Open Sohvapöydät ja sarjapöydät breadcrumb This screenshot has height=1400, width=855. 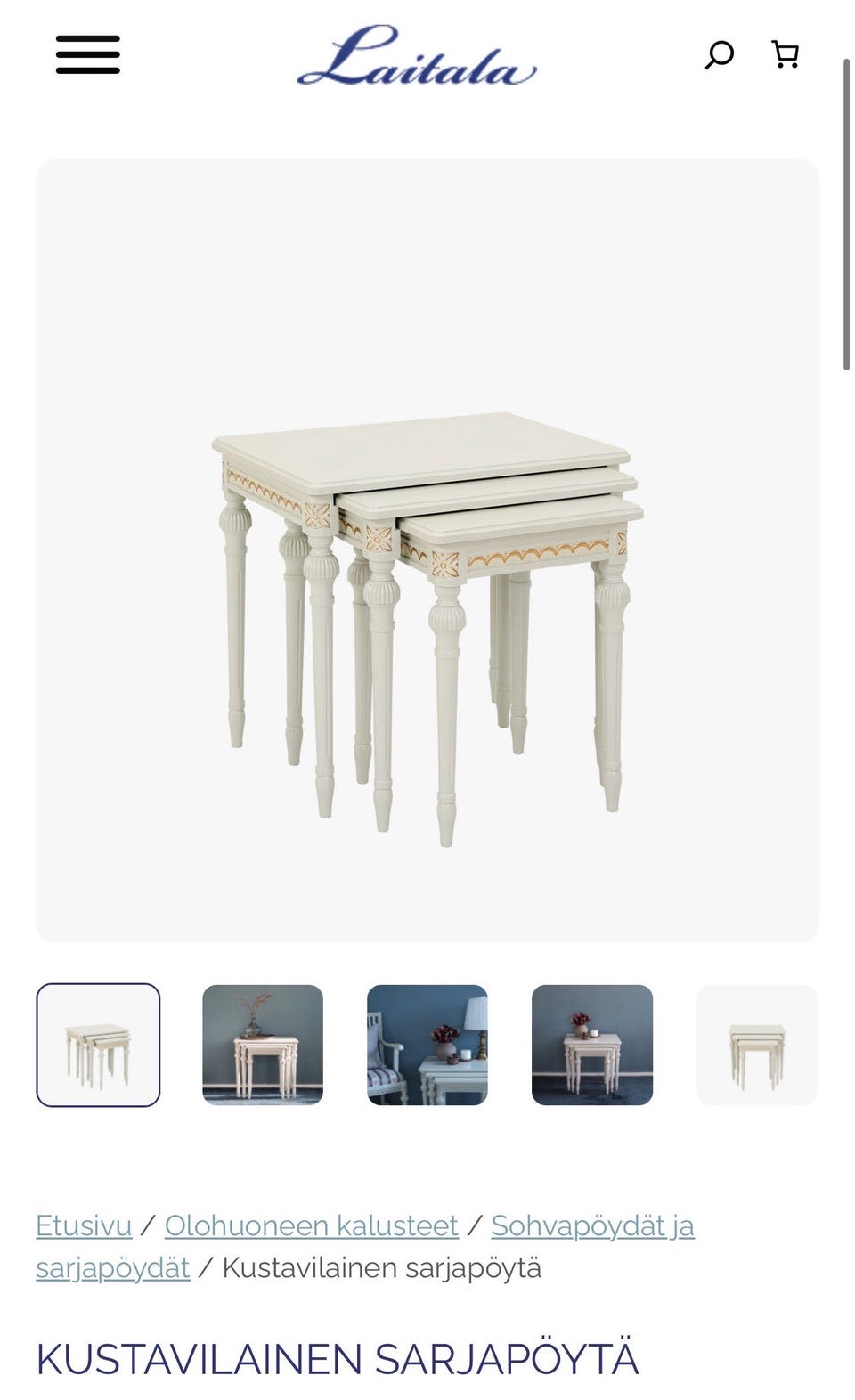click(x=592, y=1225)
